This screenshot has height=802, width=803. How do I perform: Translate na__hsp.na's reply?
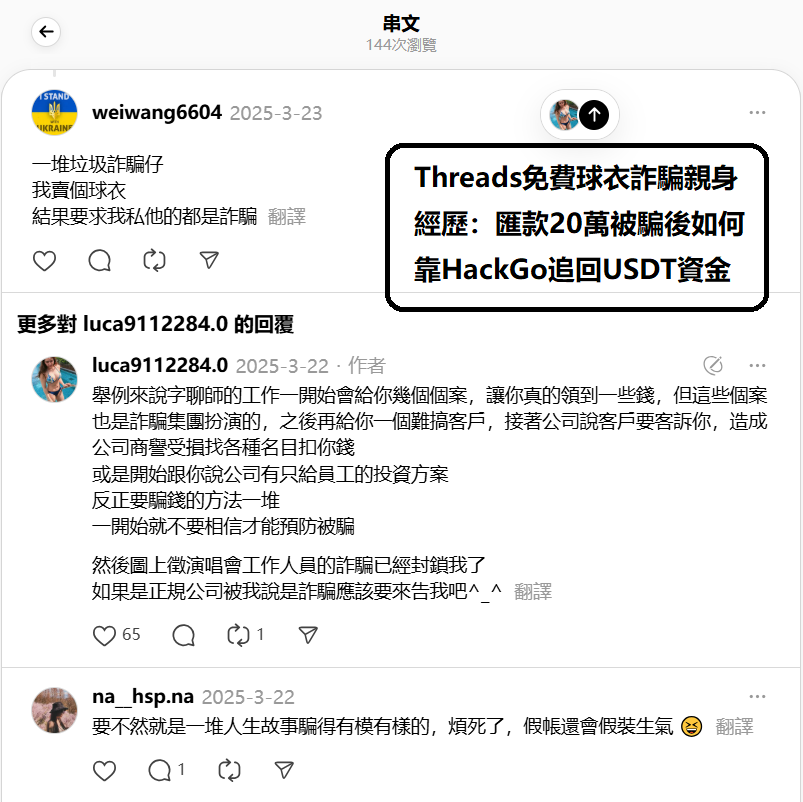[x=734, y=727]
